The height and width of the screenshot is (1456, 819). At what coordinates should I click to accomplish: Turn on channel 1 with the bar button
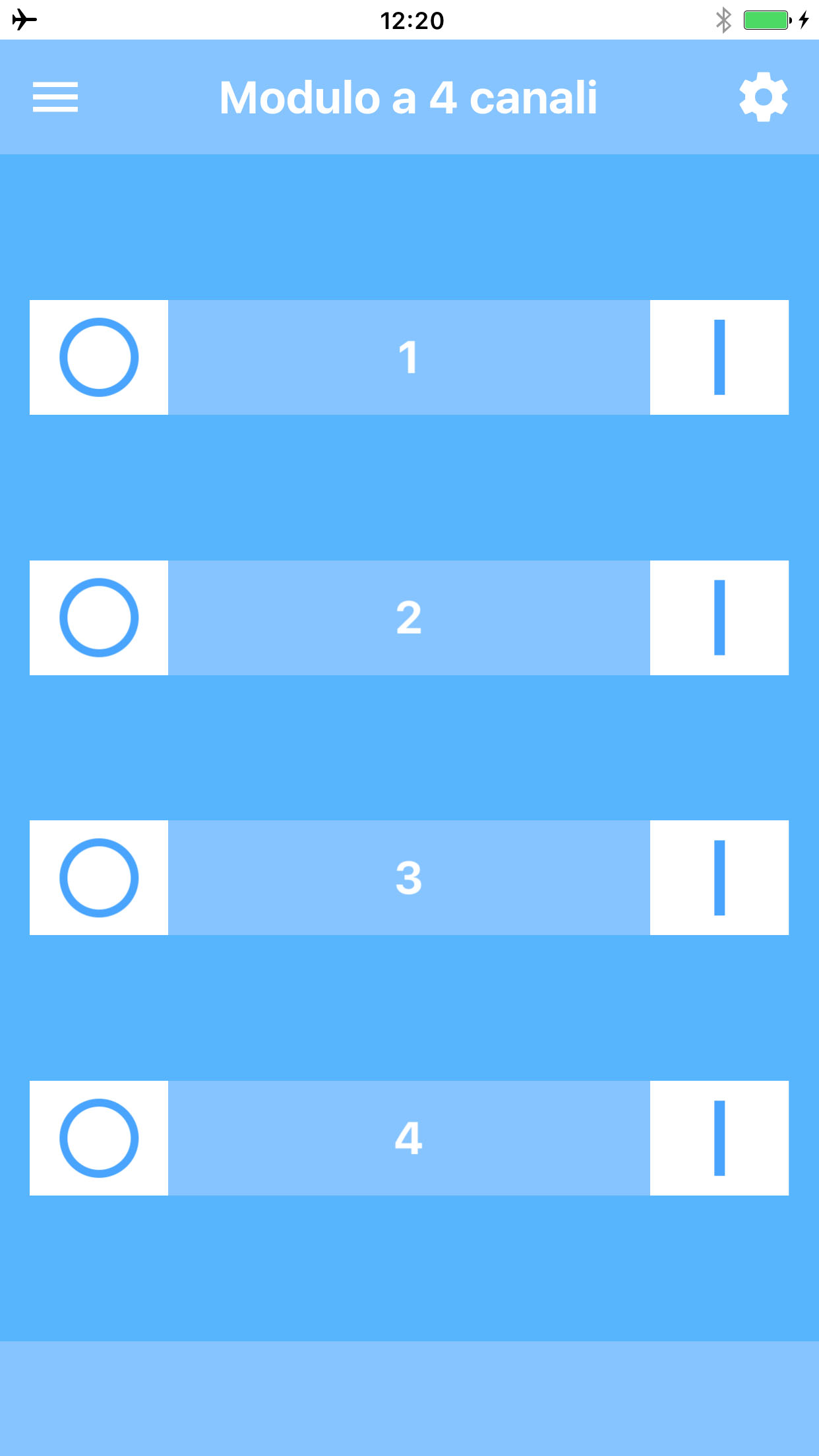pos(719,357)
